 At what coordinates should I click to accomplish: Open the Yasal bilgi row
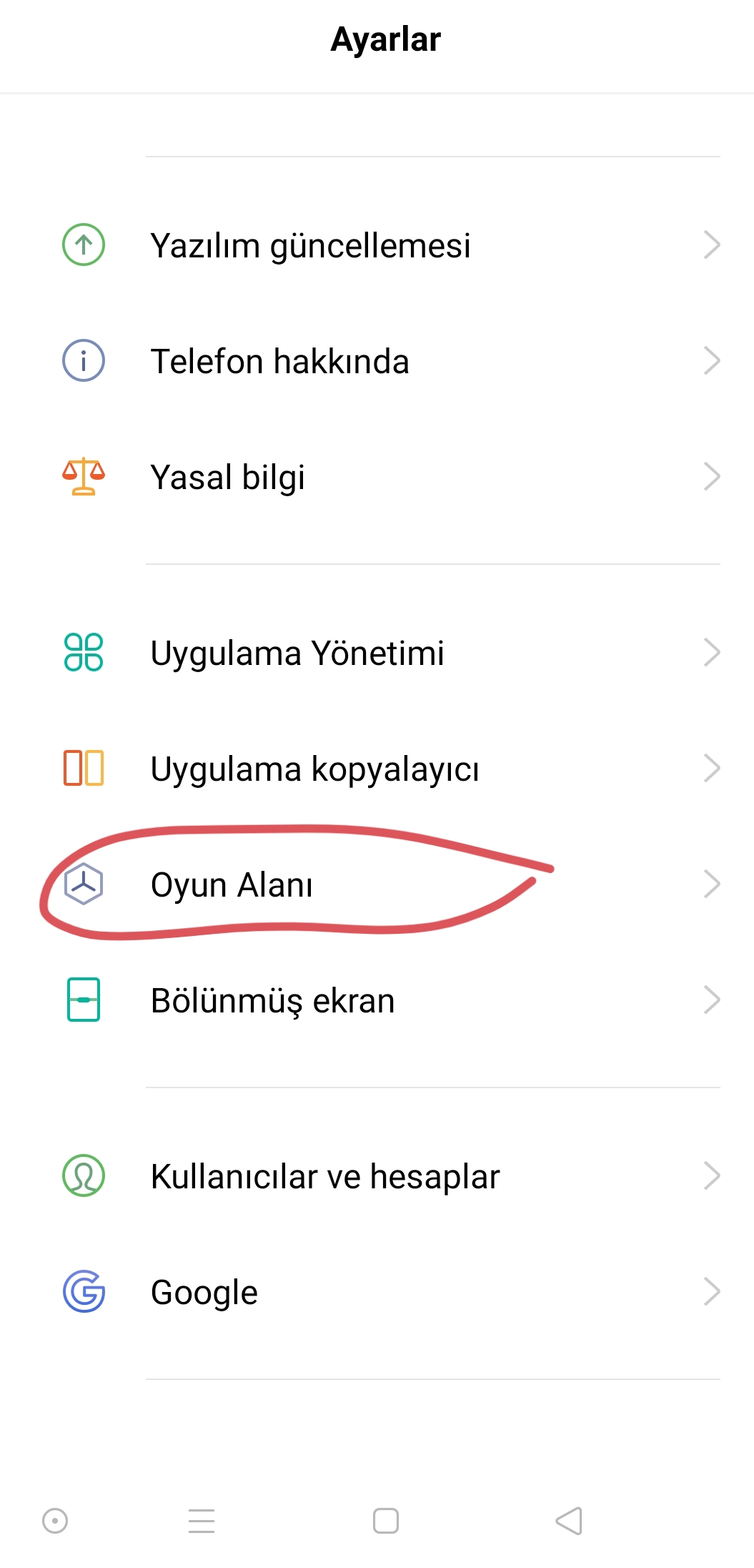tap(377, 477)
